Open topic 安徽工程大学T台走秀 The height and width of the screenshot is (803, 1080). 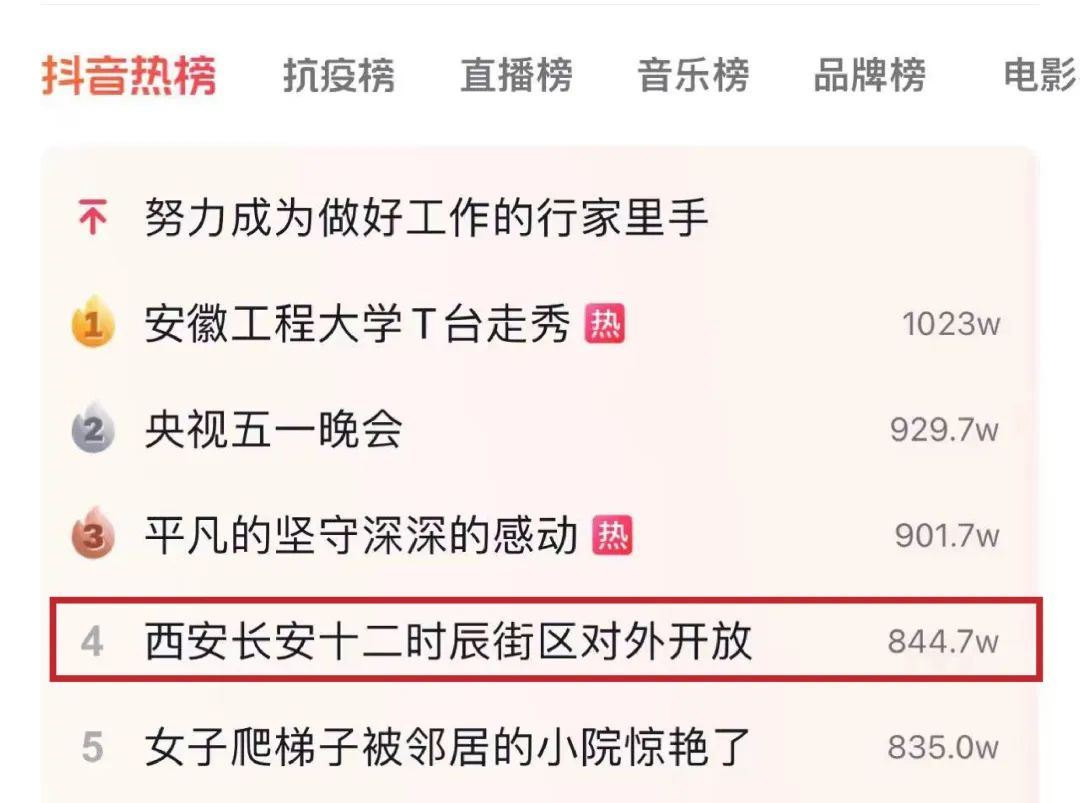point(357,325)
